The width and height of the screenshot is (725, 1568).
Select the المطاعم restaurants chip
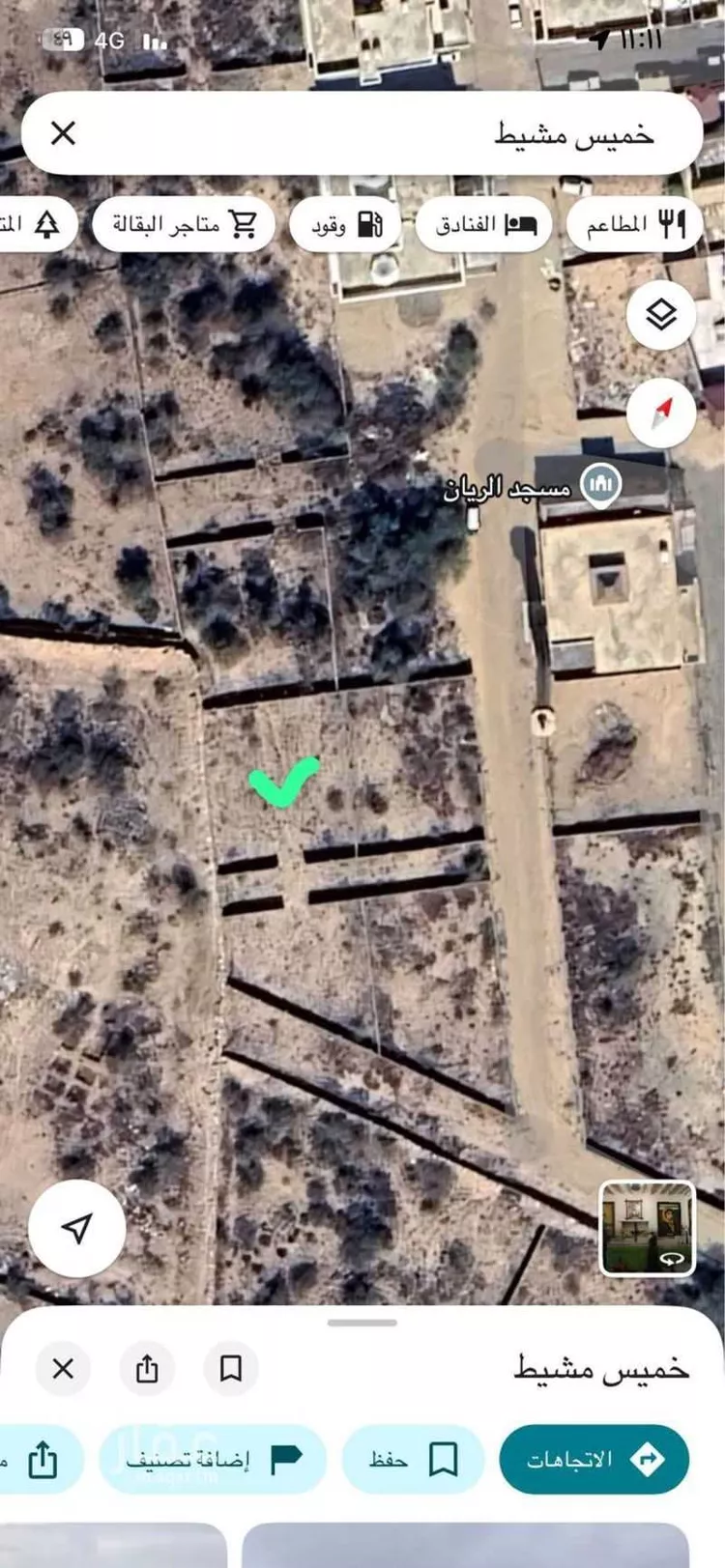pyautogui.click(x=634, y=225)
